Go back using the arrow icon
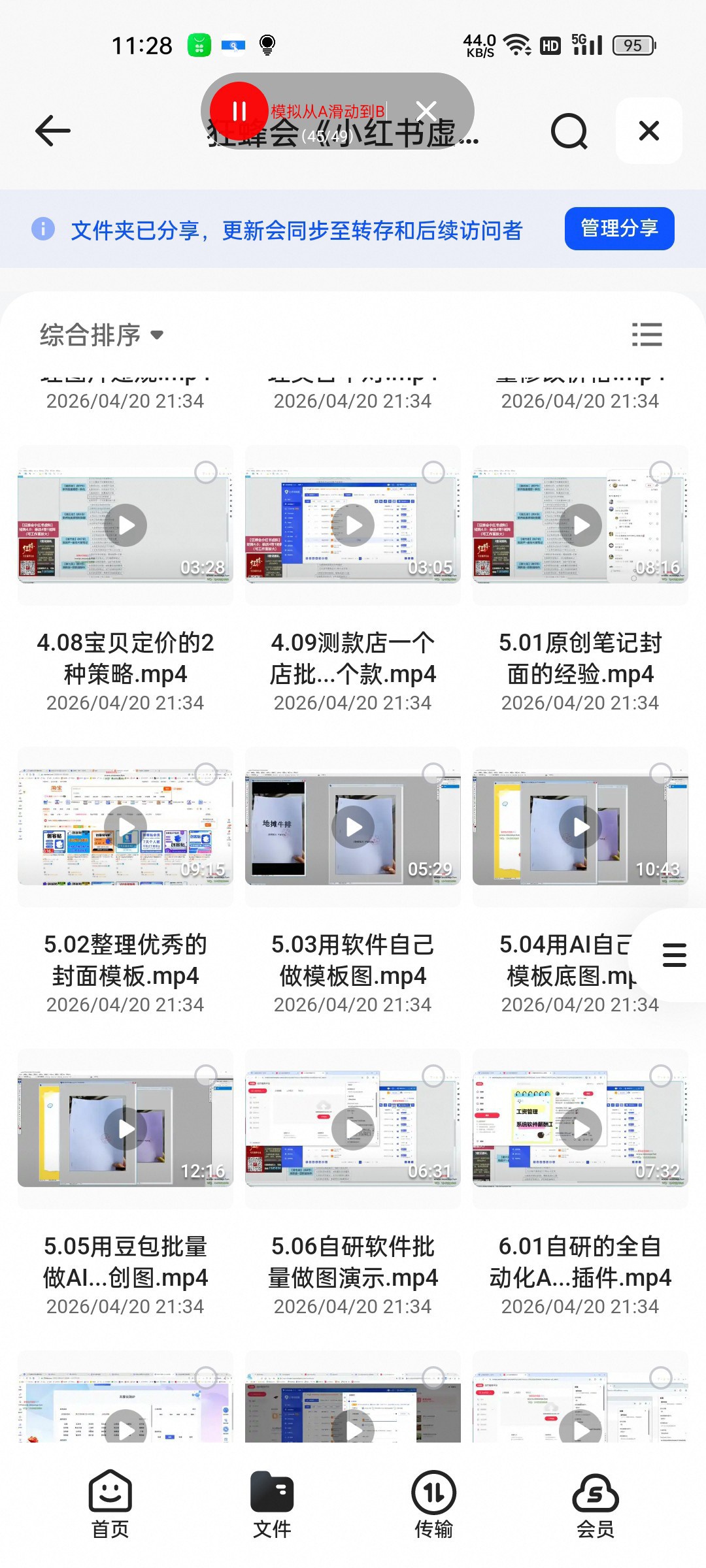This screenshot has width=706, height=1568. [53, 131]
